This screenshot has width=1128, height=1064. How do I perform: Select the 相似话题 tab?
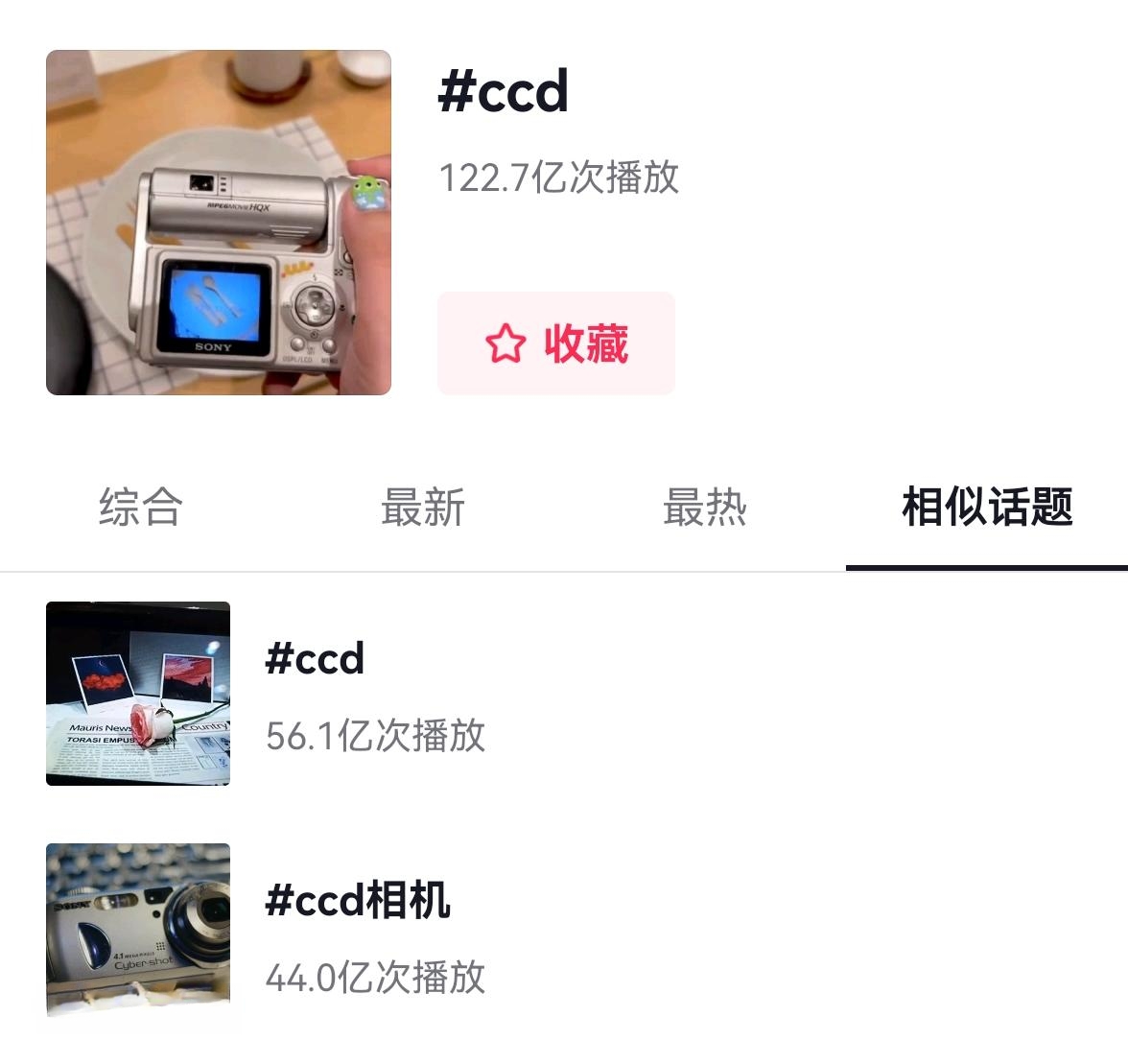pyautogui.click(x=986, y=508)
